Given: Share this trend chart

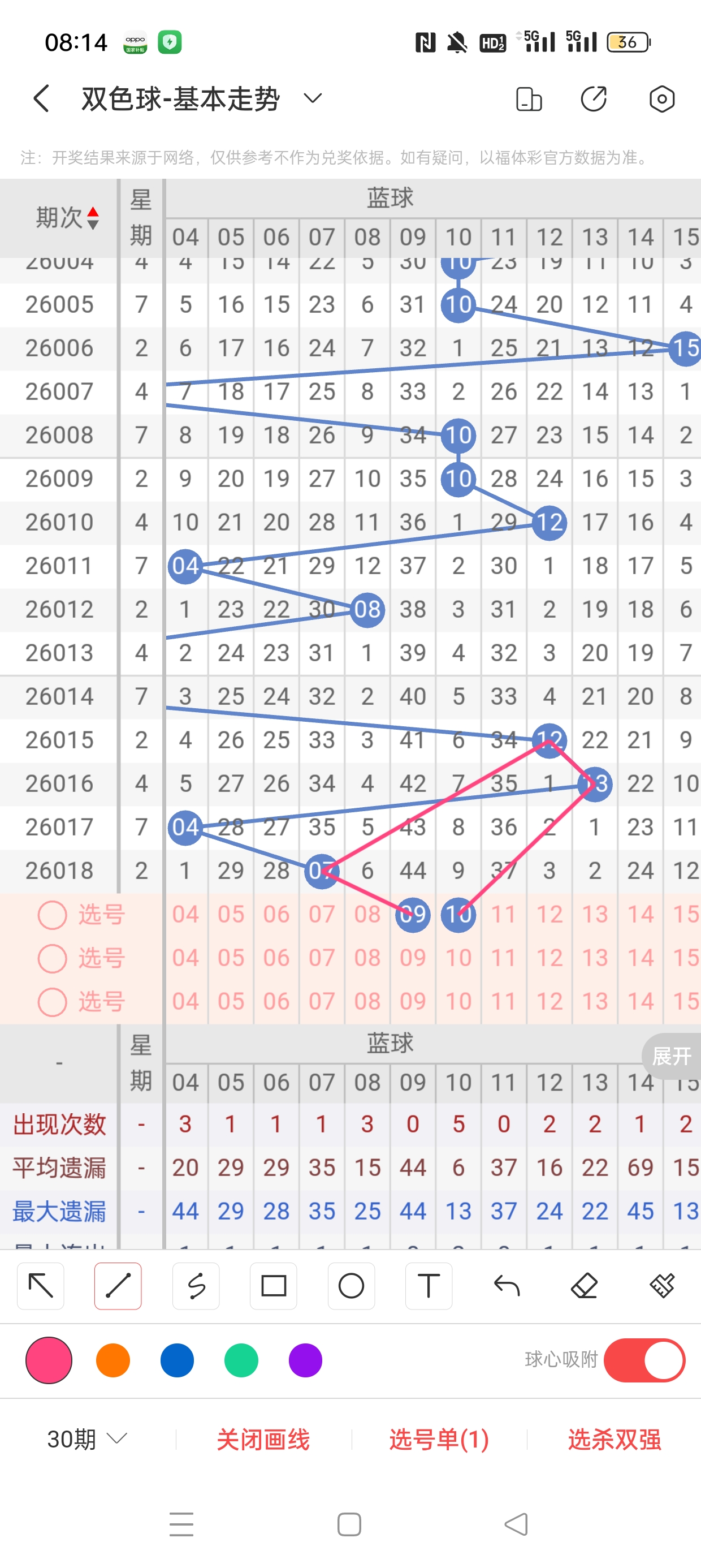Looking at the screenshot, I should coord(593,98).
